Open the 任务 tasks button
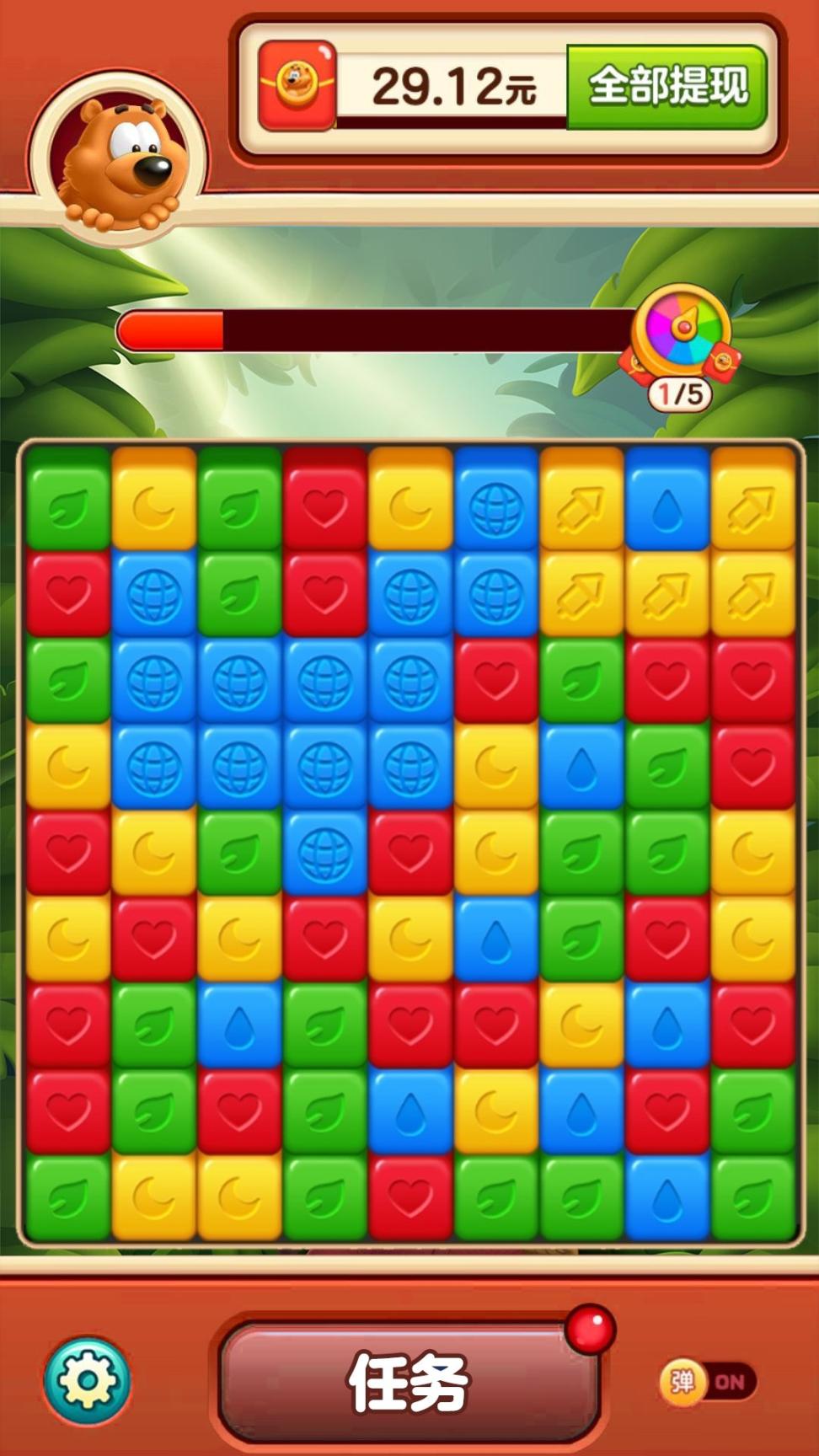 (409, 1382)
